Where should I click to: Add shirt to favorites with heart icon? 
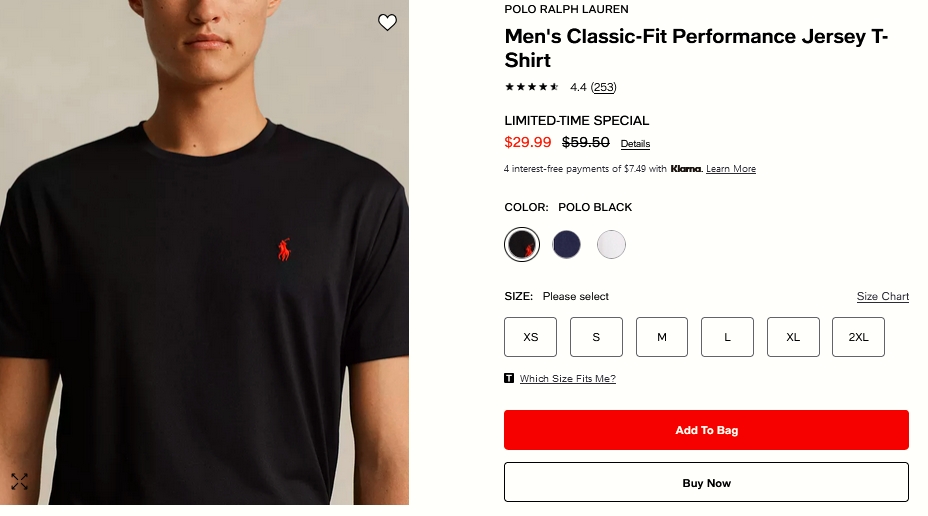coord(387,22)
